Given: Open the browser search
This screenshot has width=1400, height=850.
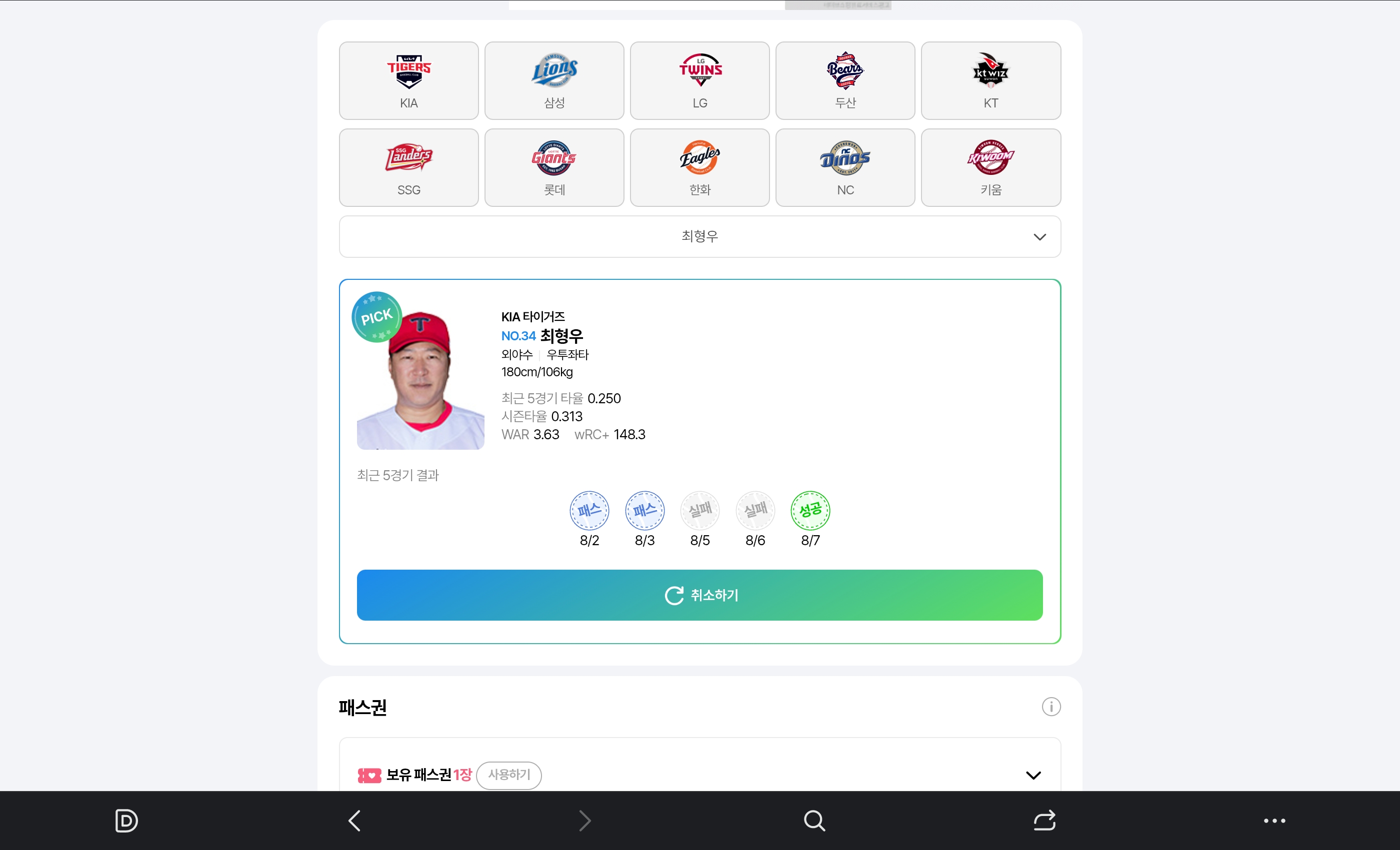Looking at the screenshot, I should (x=814, y=821).
